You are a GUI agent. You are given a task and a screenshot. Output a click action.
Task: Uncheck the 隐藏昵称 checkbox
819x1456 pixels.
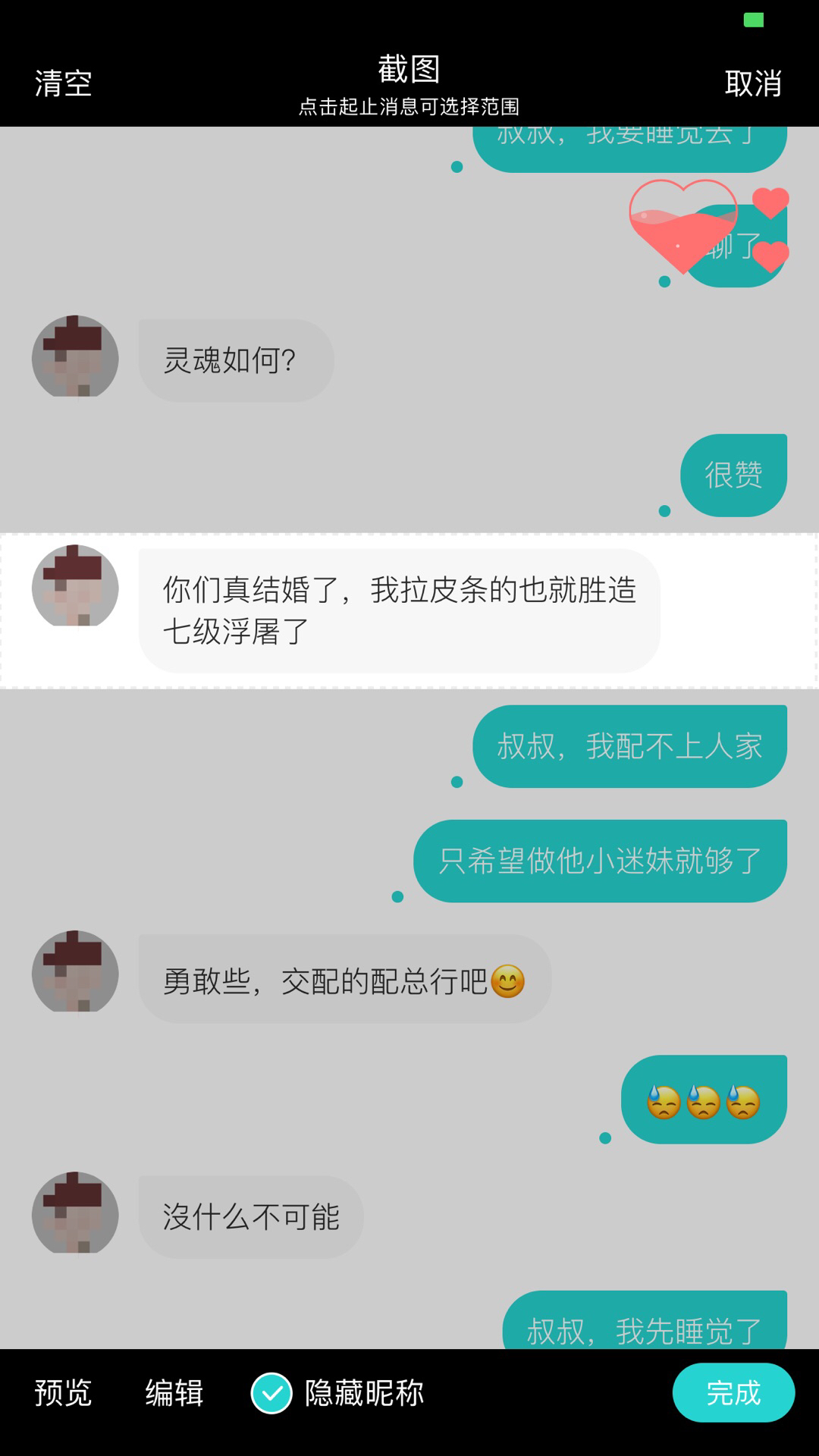271,1393
